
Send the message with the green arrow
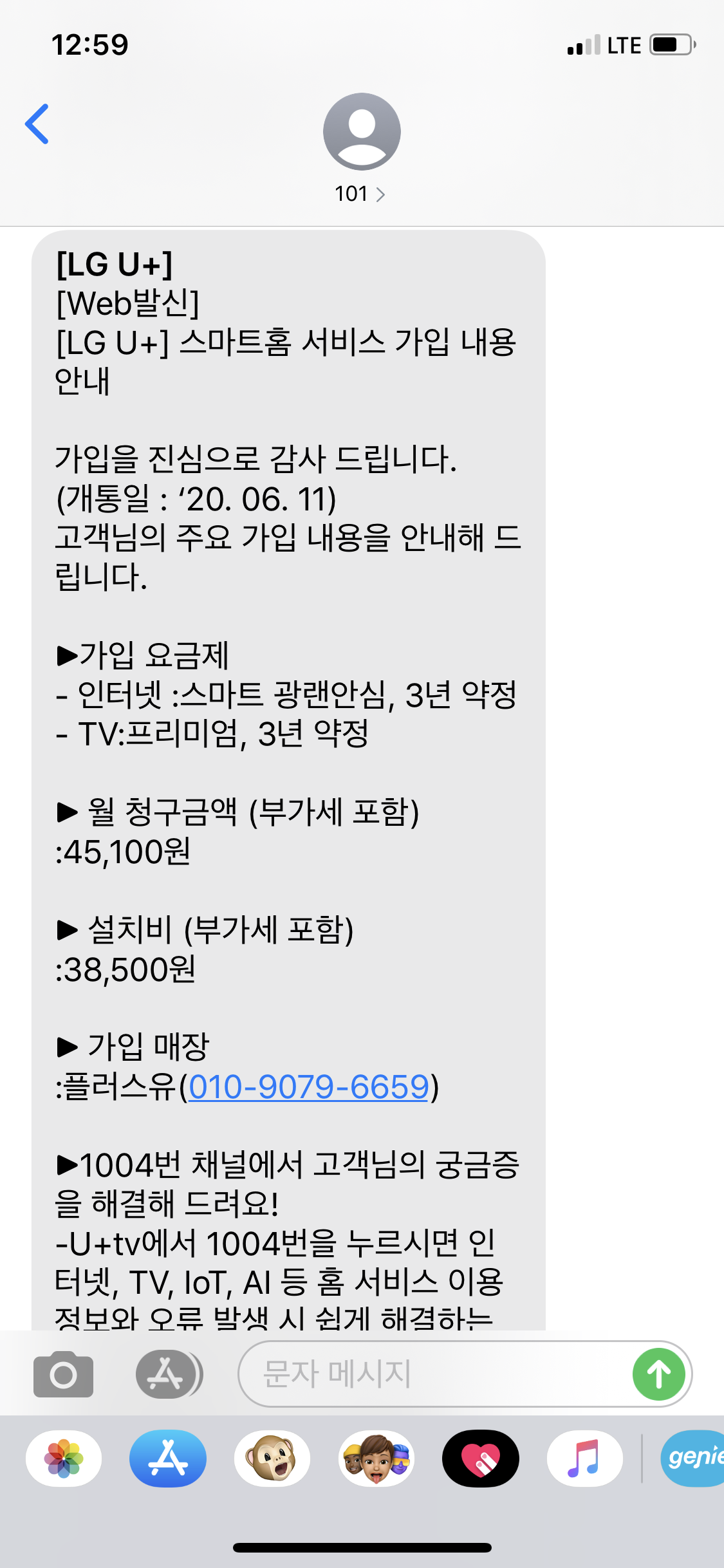point(658,1374)
